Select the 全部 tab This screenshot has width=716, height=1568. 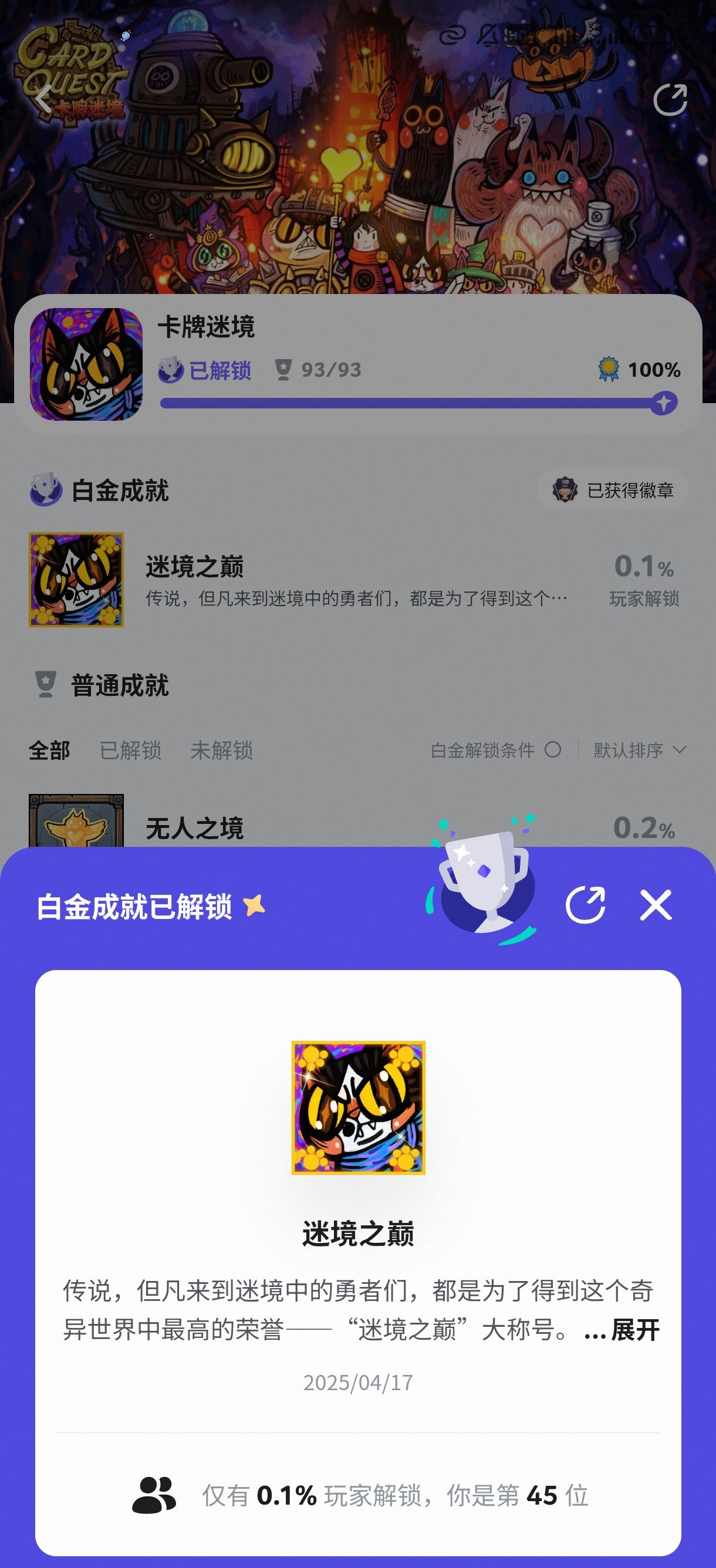(49, 750)
